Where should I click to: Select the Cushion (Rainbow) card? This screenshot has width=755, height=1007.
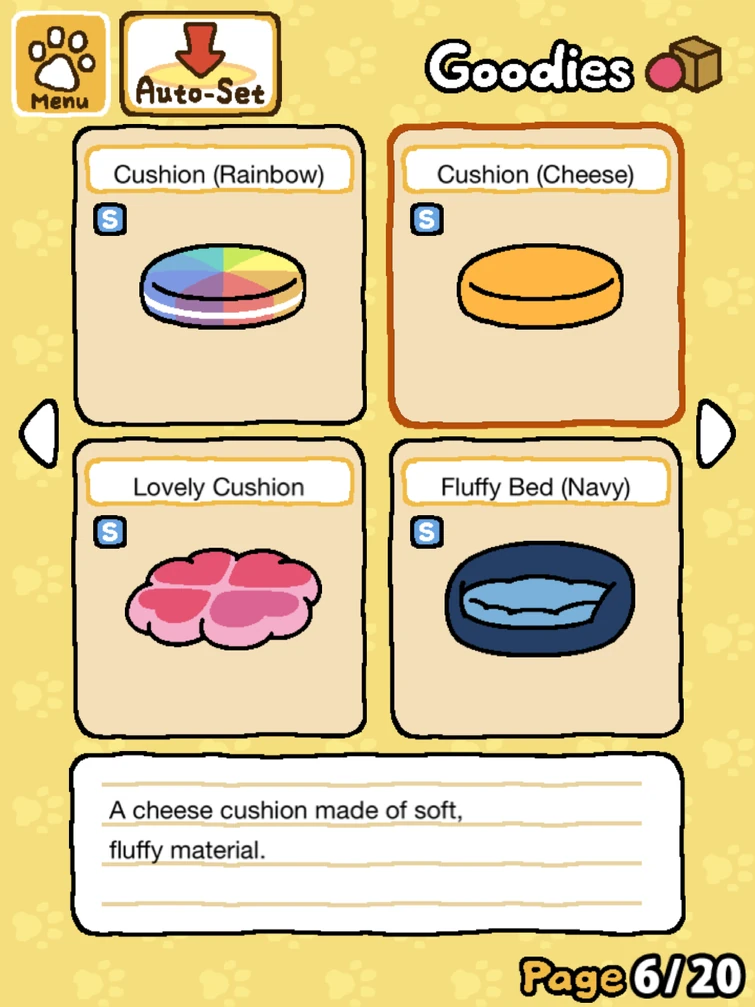(220, 275)
